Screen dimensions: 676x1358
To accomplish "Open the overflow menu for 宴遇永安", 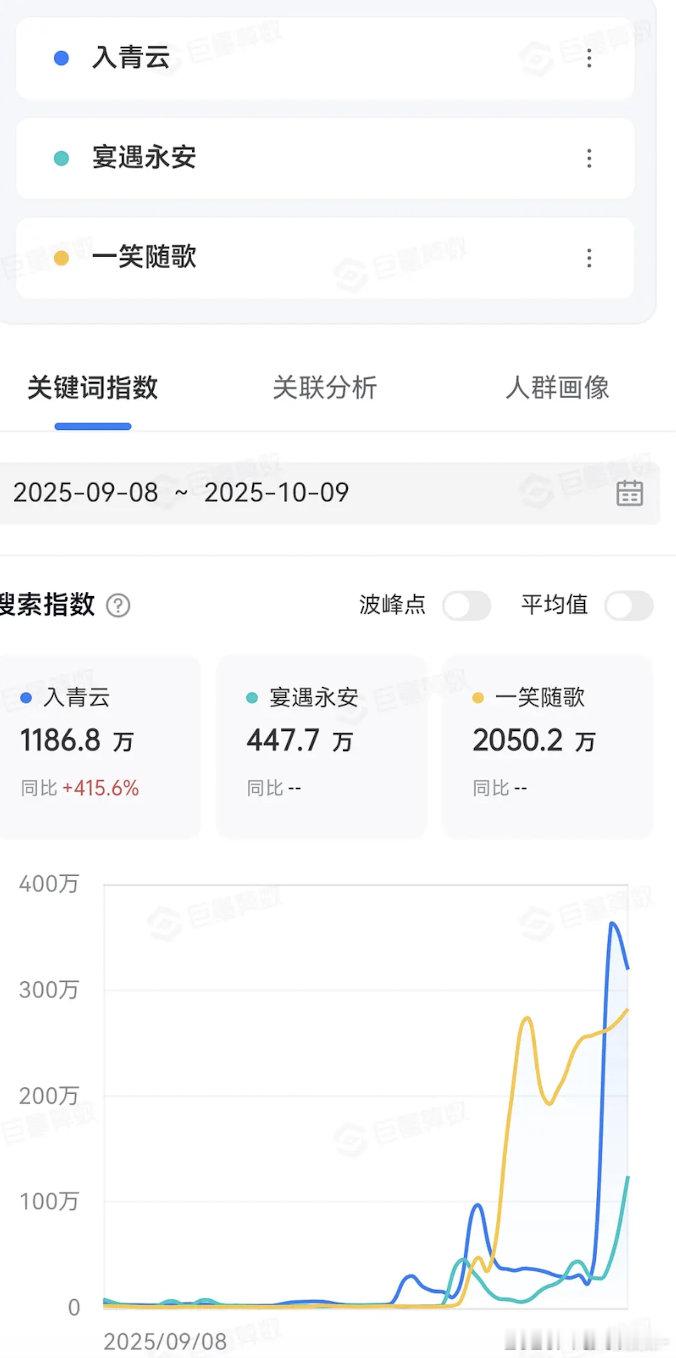I will pos(589,158).
